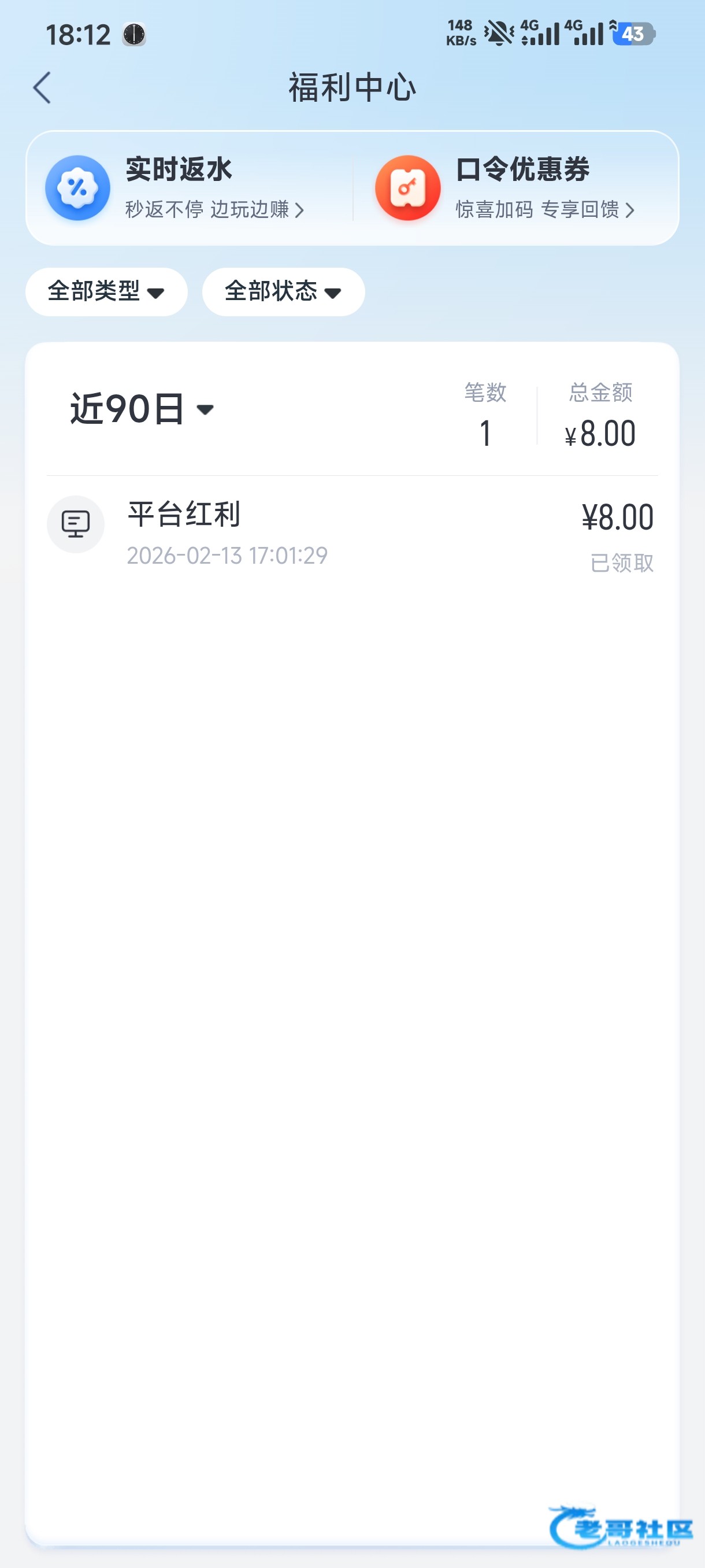Change the 近90日 date range
The width and height of the screenshot is (705, 1568).
click(142, 409)
